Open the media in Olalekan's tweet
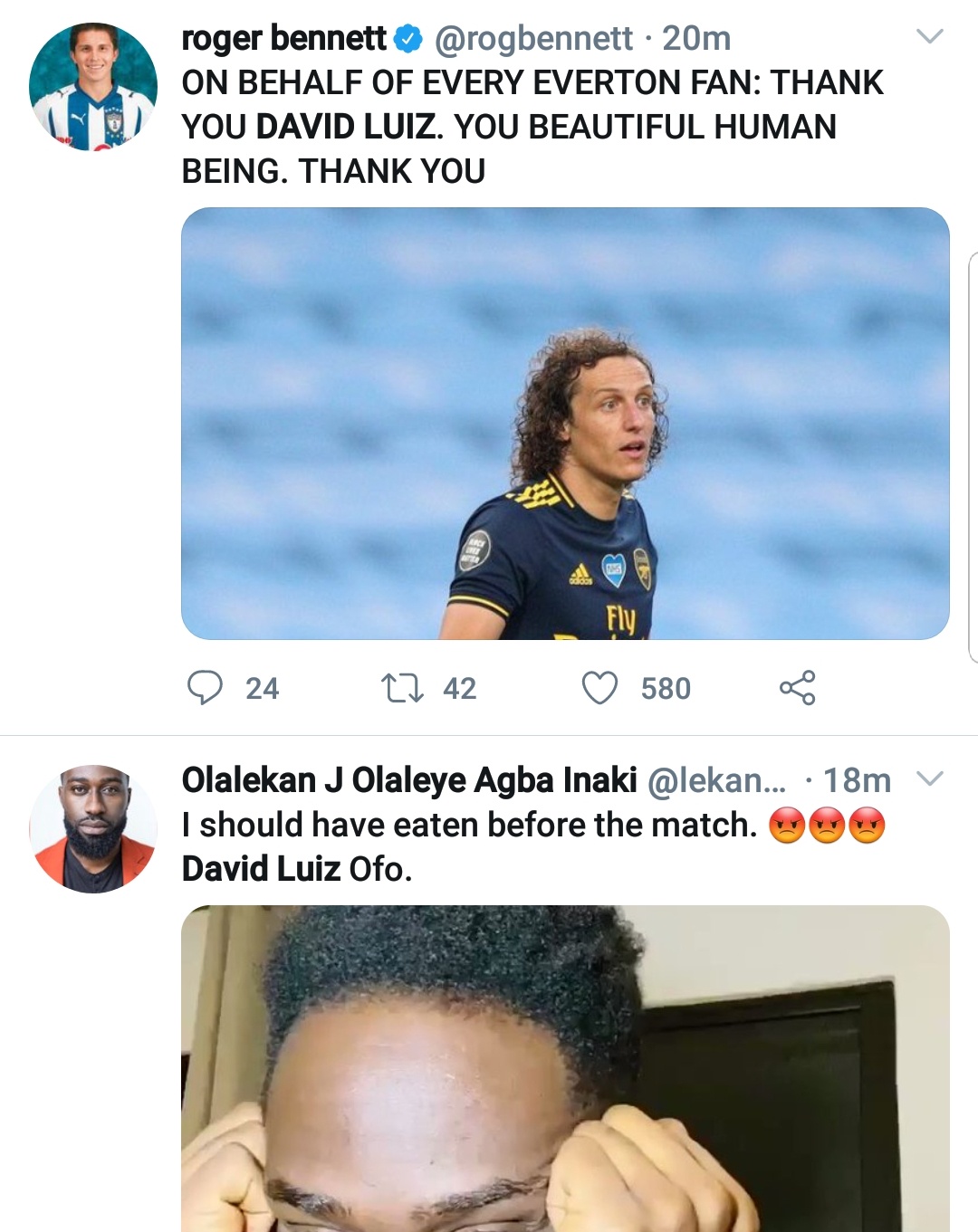 point(565,1068)
